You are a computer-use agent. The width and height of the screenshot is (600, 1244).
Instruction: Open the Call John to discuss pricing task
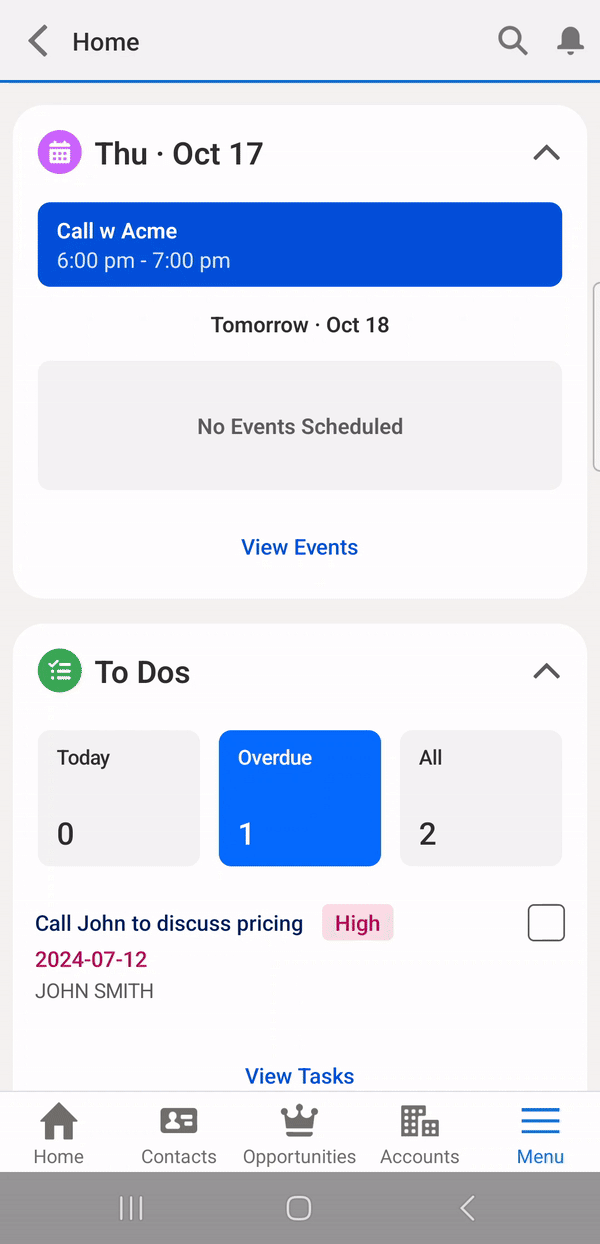169,923
